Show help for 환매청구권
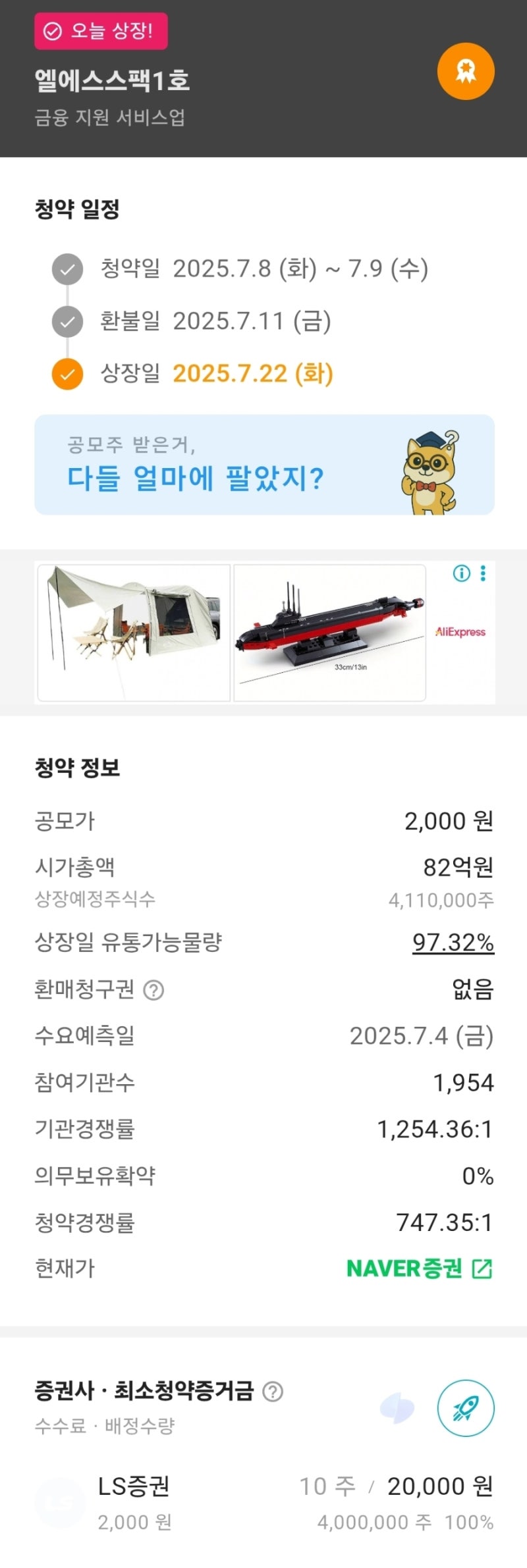Image resolution: width=527 pixels, height=1568 pixels. [x=153, y=990]
